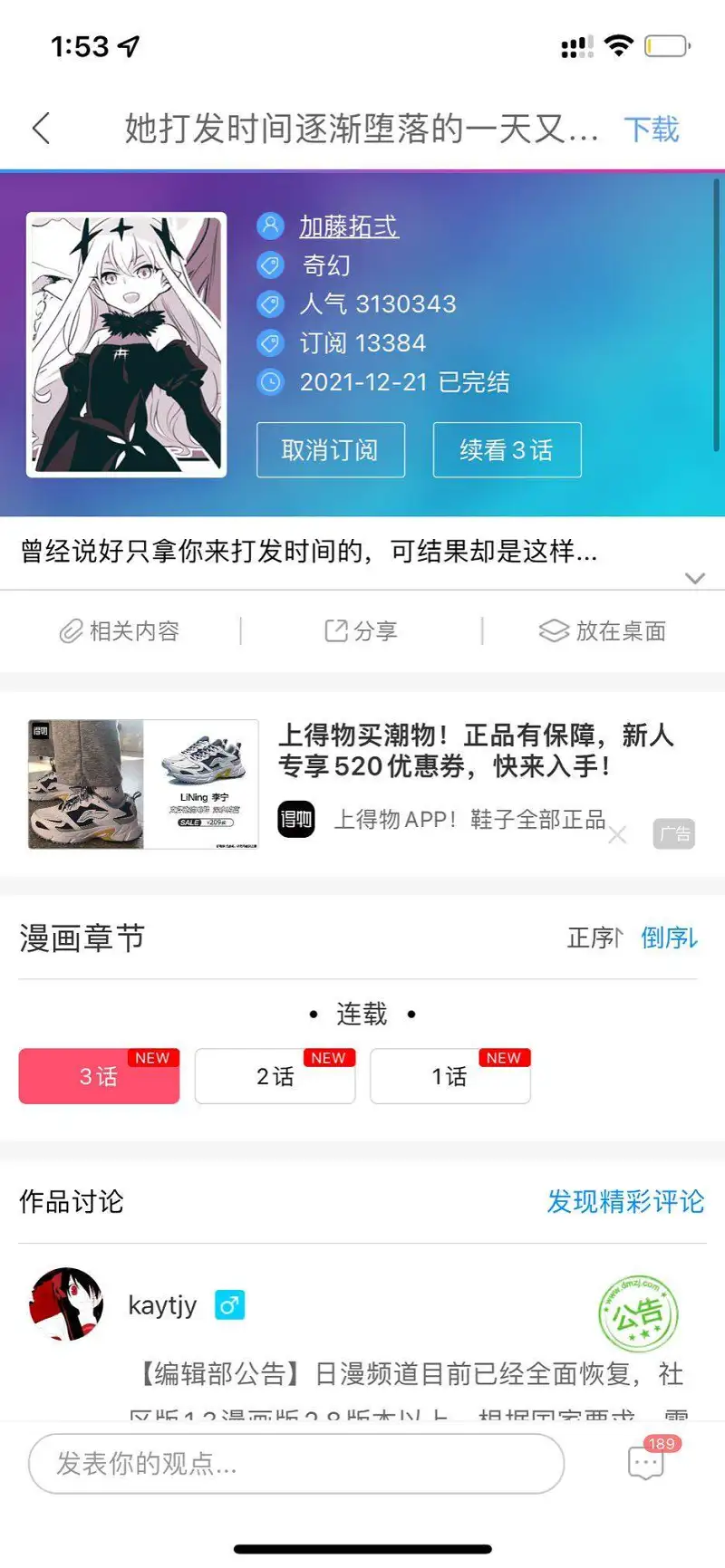This screenshot has height=1568, width=725.
Task: Sort chapters in 正序 order
Action: tap(594, 938)
